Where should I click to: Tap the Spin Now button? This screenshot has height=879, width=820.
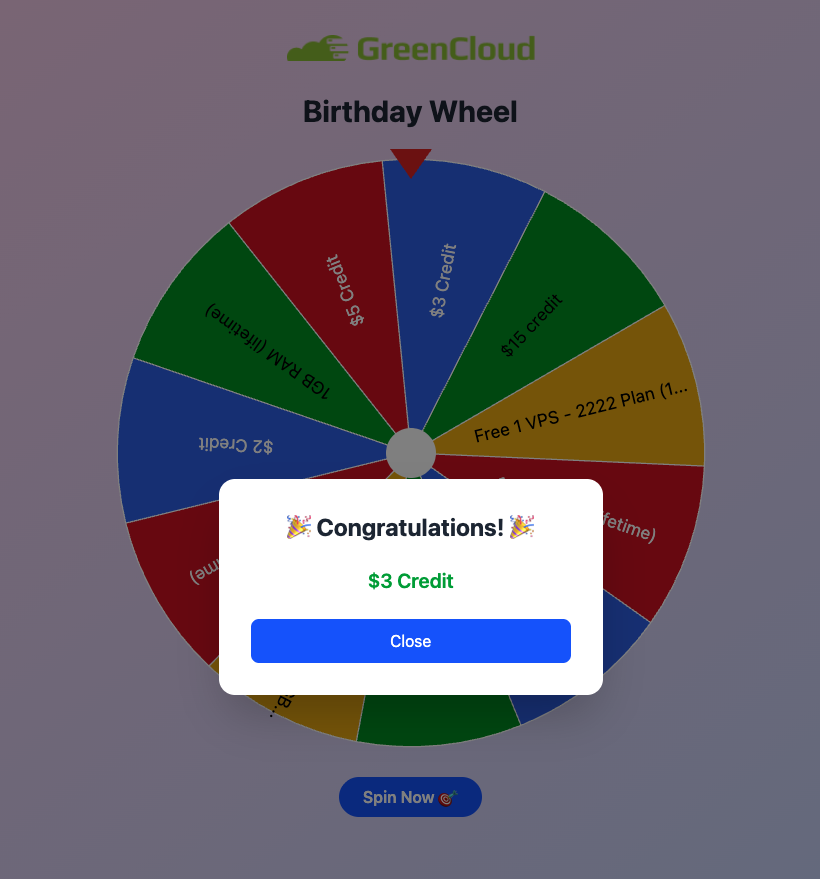pos(410,797)
